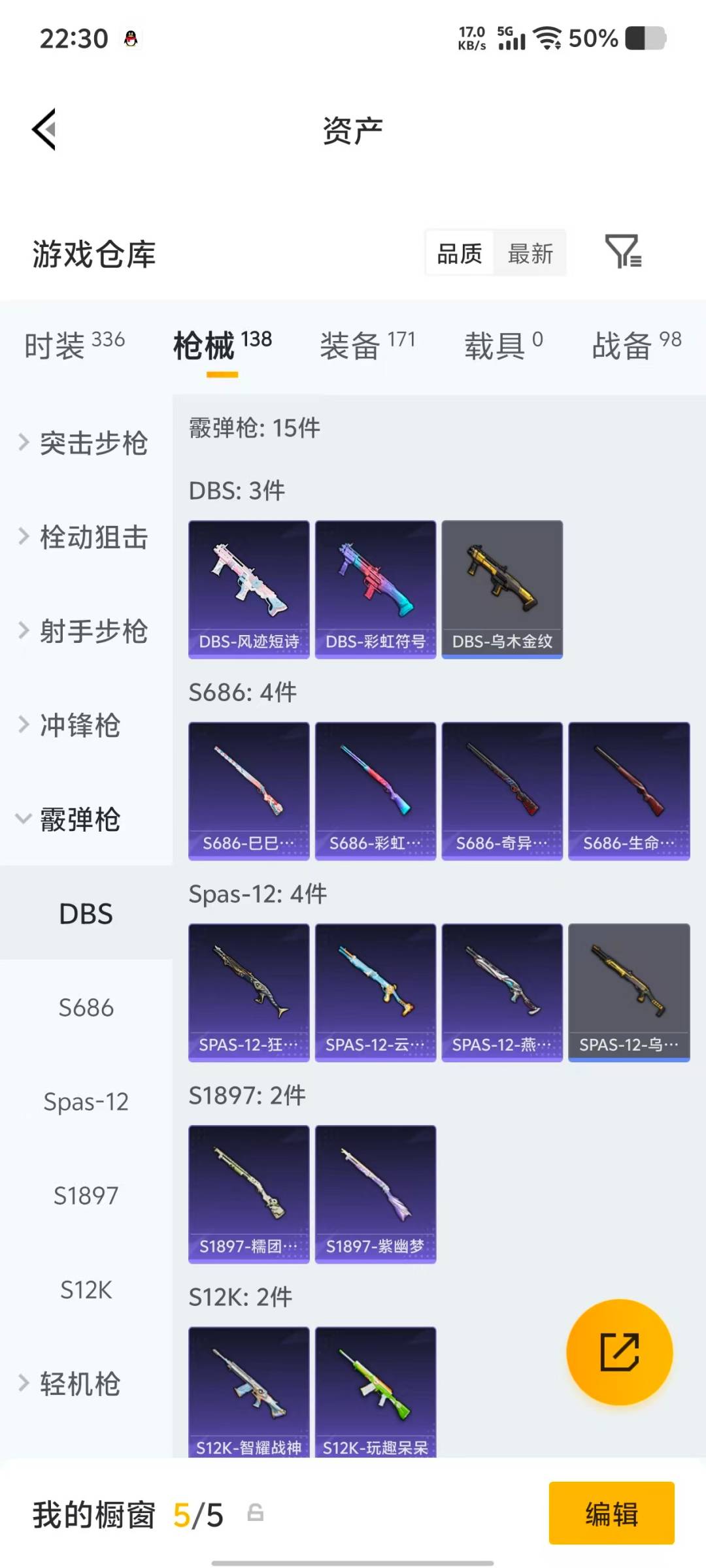View the S1897-紫幽梦 skin
The width and height of the screenshot is (706, 1568).
pyautogui.click(x=375, y=1194)
